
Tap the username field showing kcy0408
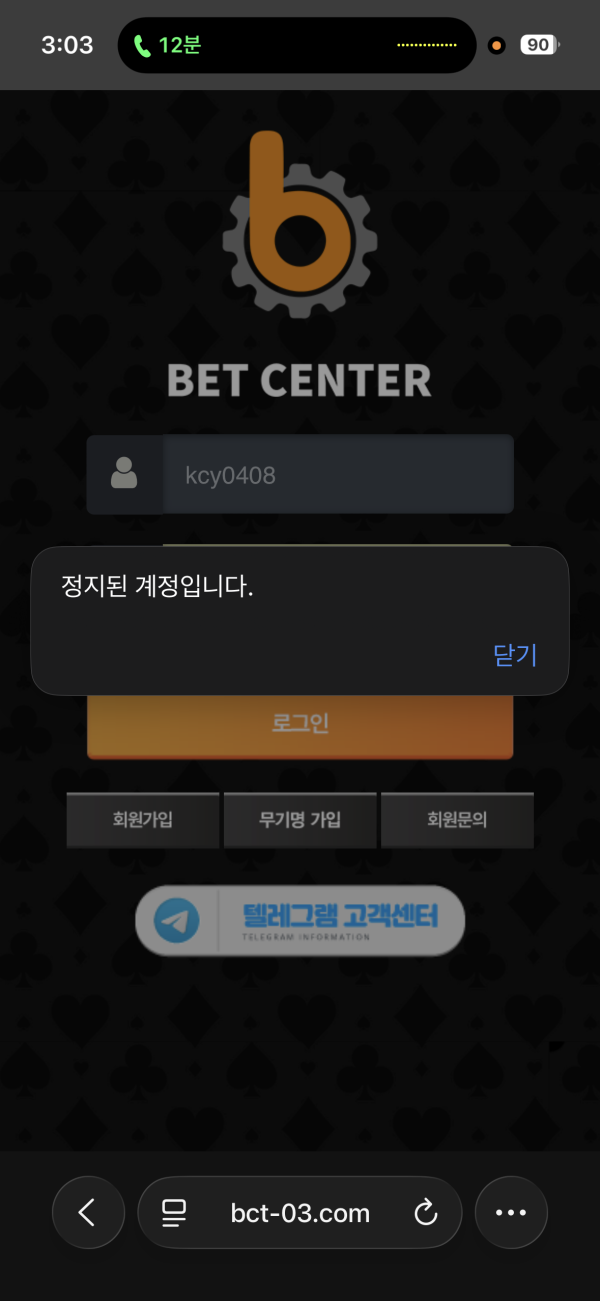click(338, 475)
